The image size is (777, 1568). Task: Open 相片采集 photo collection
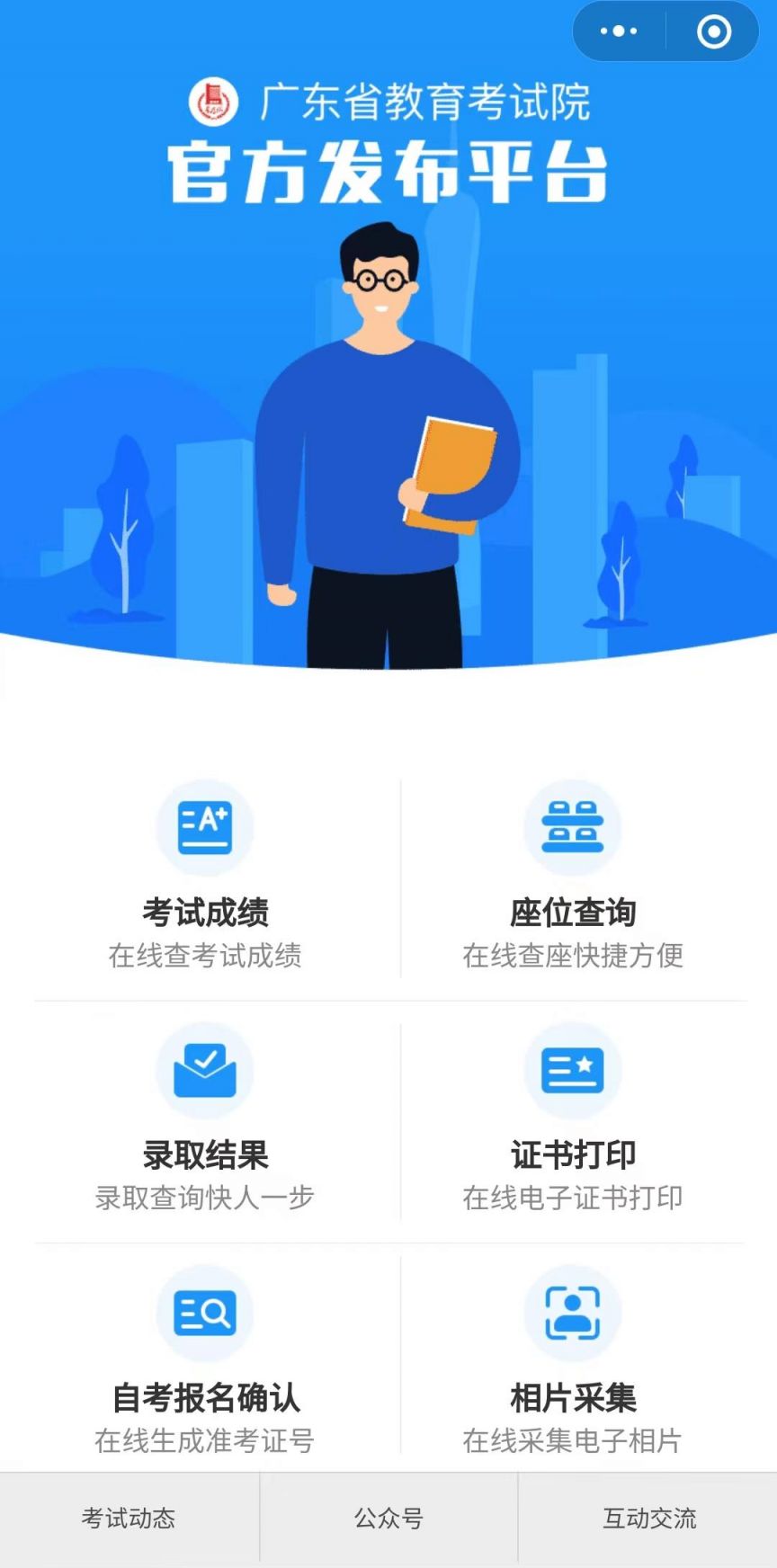pyautogui.click(x=573, y=1361)
